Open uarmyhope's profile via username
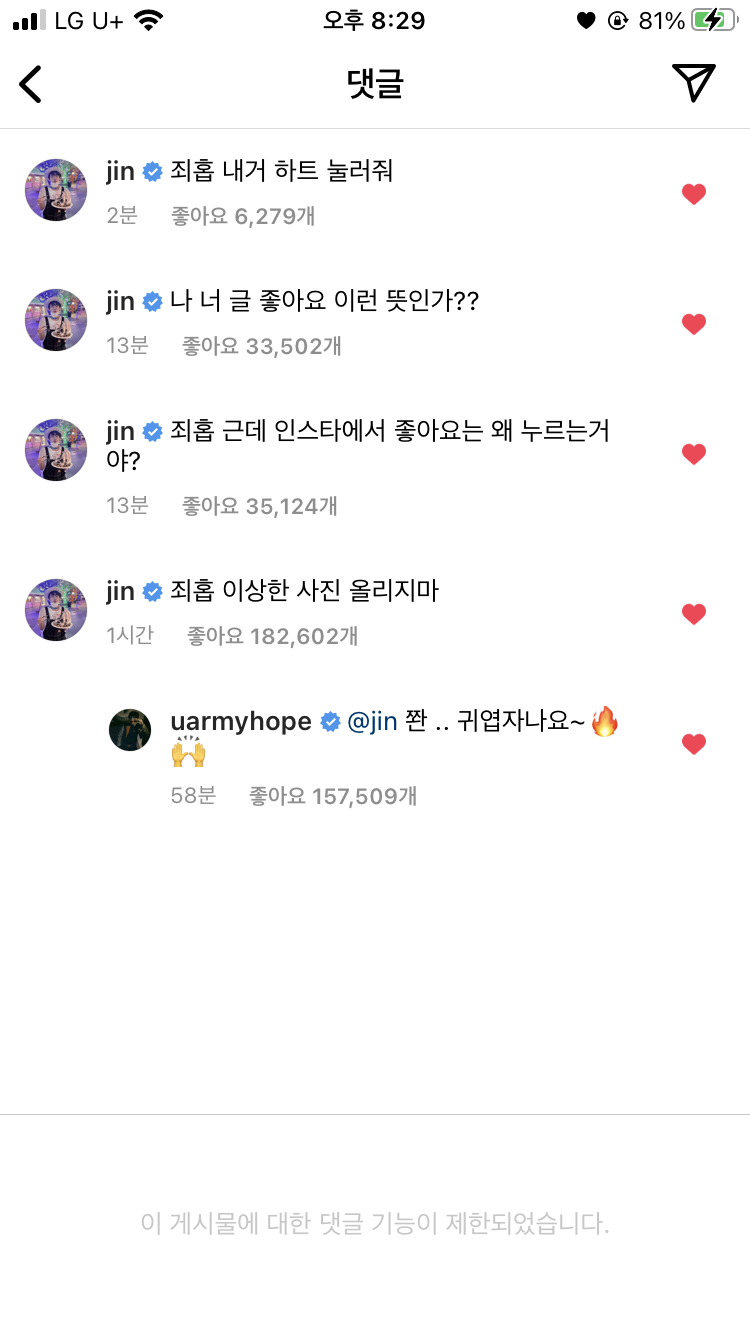Image resolution: width=750 pixels, height=1334 pixels. (240, 720)
